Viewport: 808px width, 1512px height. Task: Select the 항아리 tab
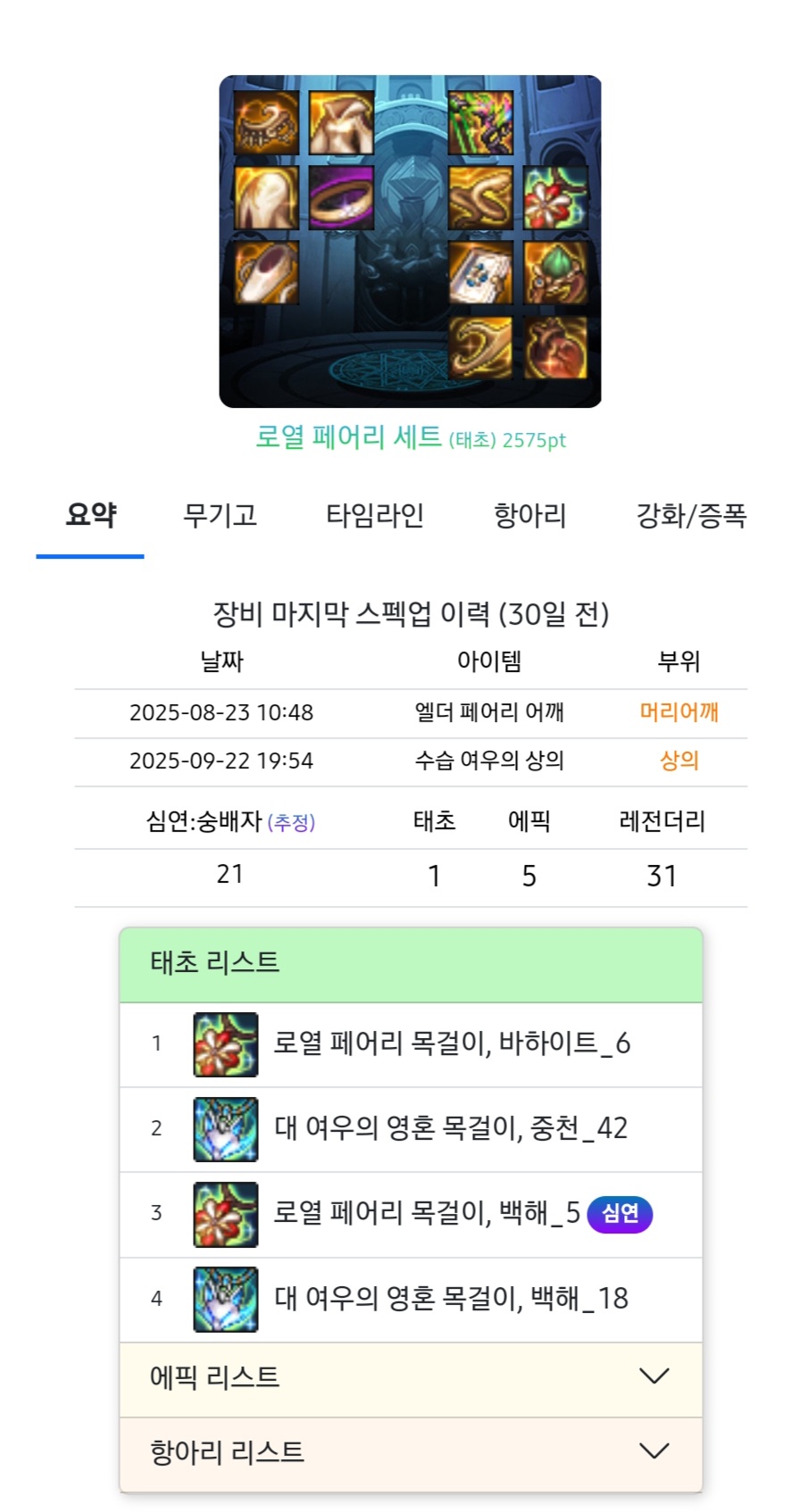tap(530, 515)
